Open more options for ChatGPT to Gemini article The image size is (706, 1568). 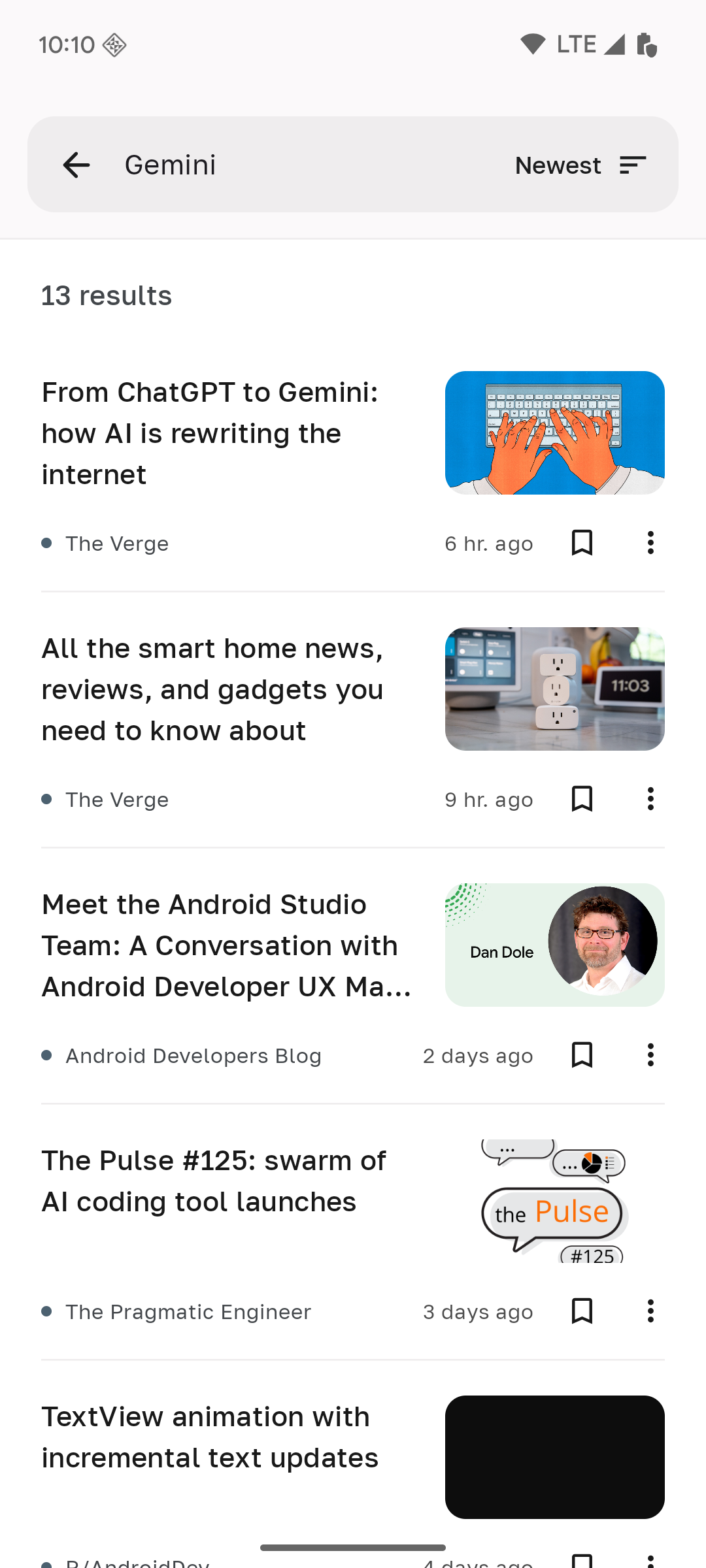coord(650,543)
